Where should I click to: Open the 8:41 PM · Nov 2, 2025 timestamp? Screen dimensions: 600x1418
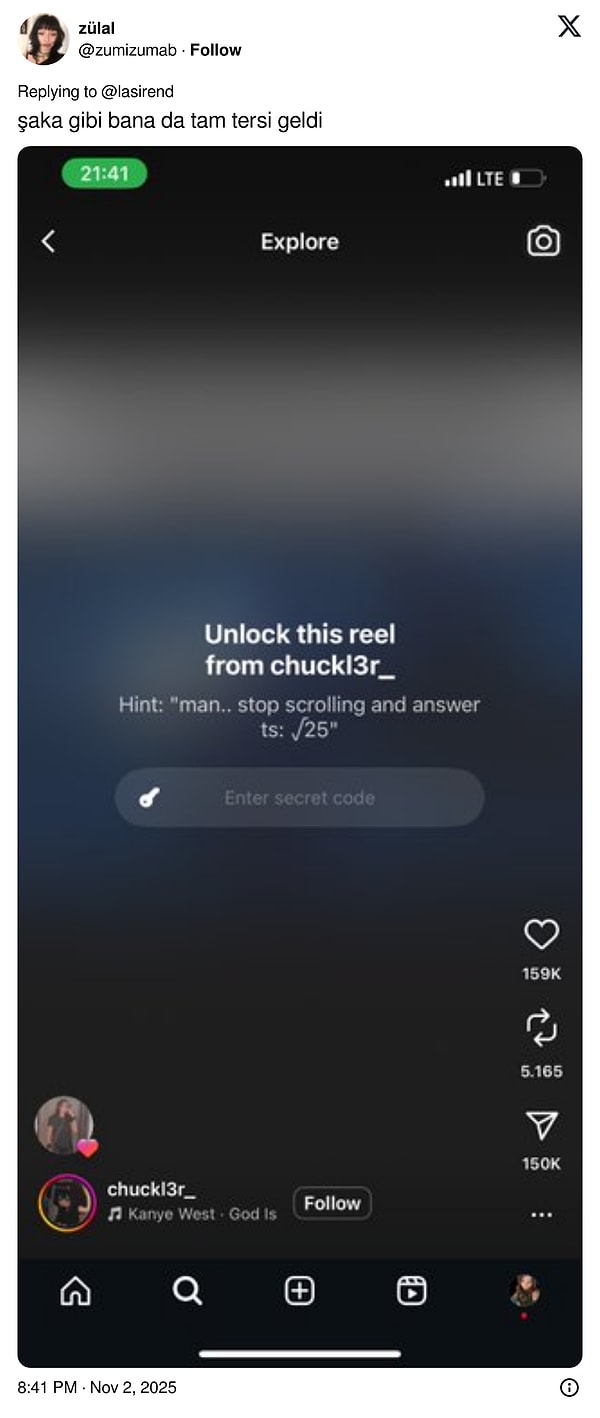tap(97, 1387)
